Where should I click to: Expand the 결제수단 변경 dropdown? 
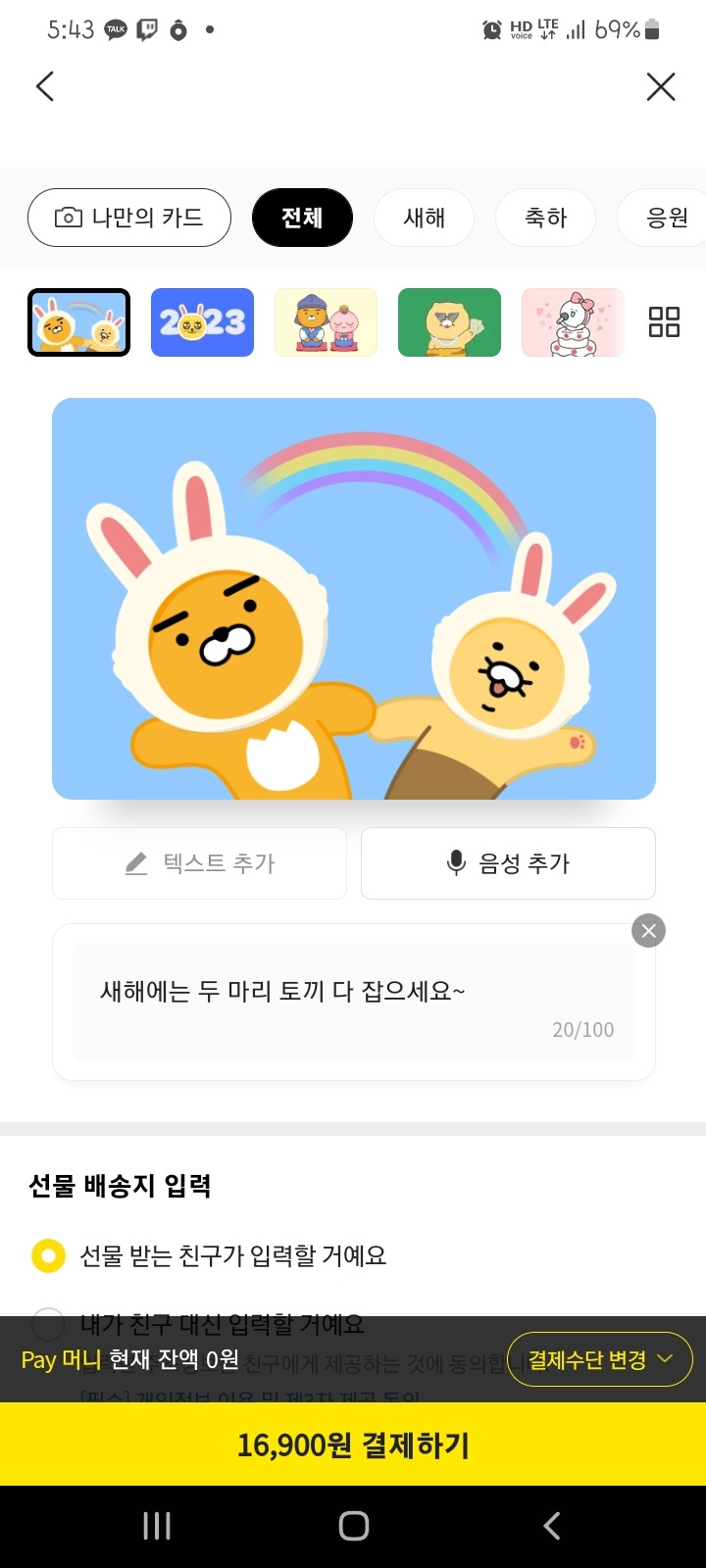[x=600, y=1359]
